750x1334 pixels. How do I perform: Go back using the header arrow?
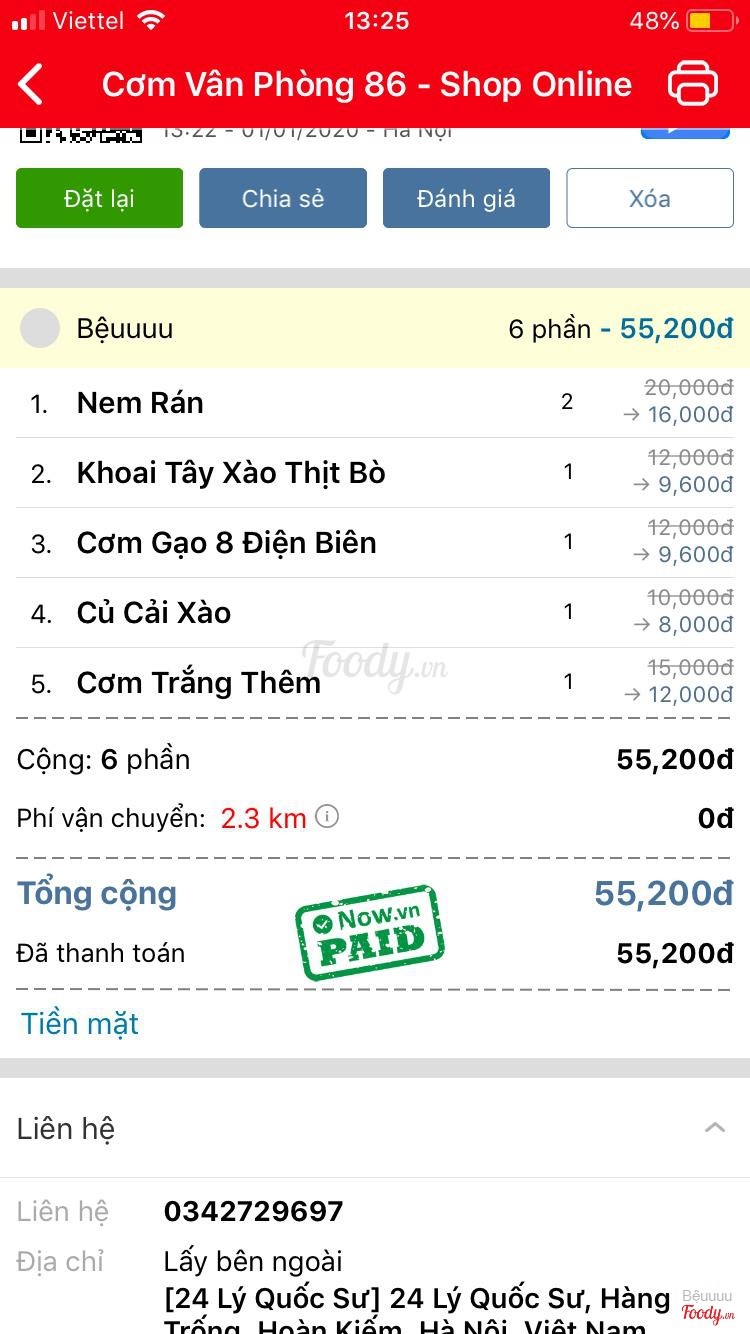click(x=32, y=84)
